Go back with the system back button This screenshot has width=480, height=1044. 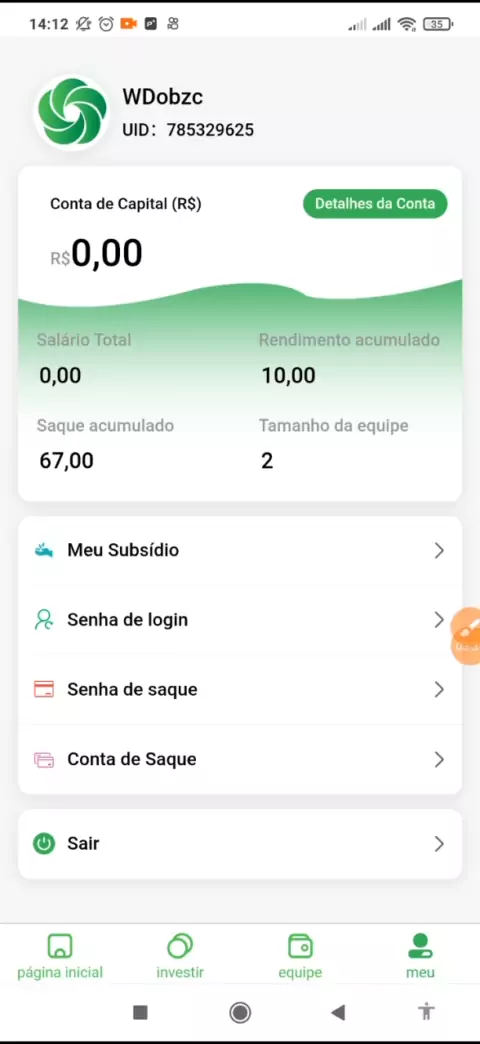pos(338,1013)
